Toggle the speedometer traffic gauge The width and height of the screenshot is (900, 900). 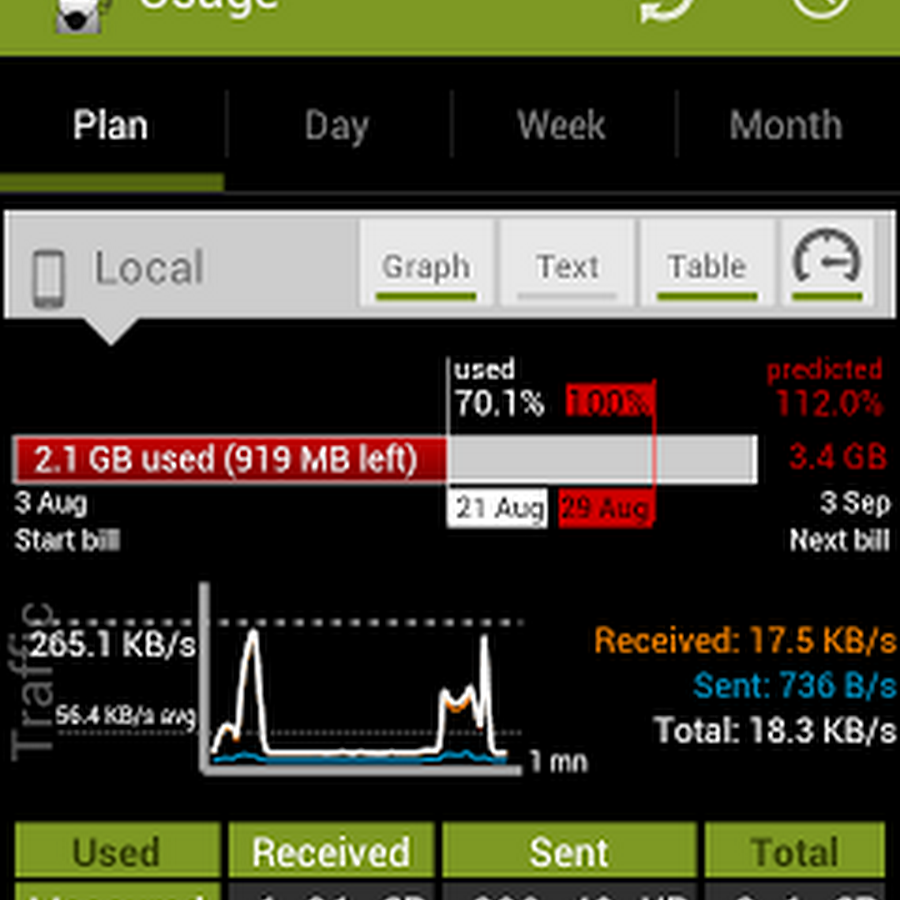[827, 264]
